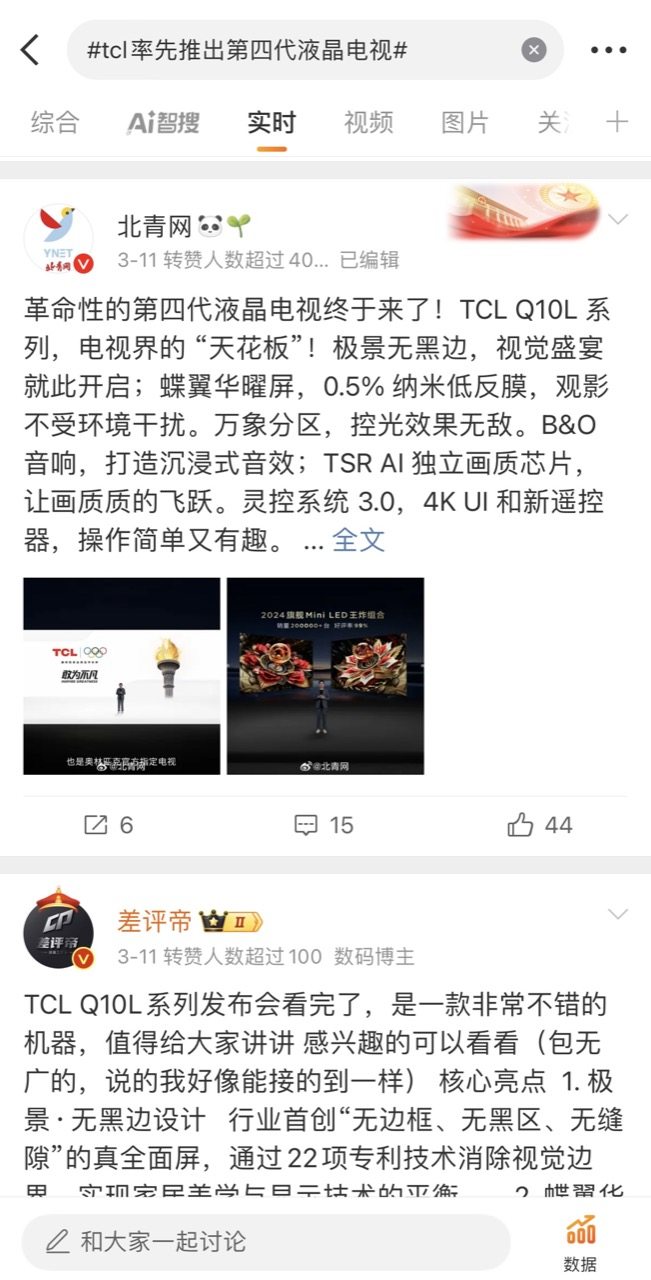Expand full text via 全文 link
The width and height of the screenshot is (651, 1280).
[358, 541]
